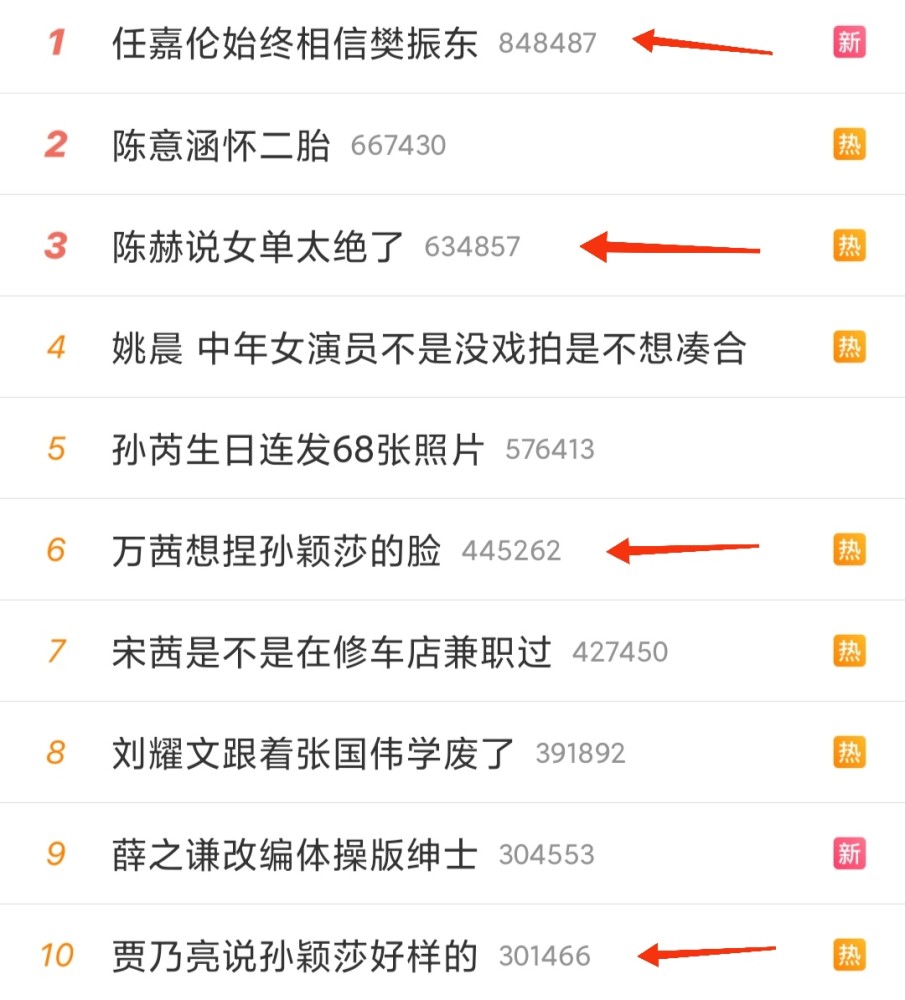Open the trending topic 陈意涵怀二胎
The width and height of the screenshot is (905, 1000).
click(221, 146)
